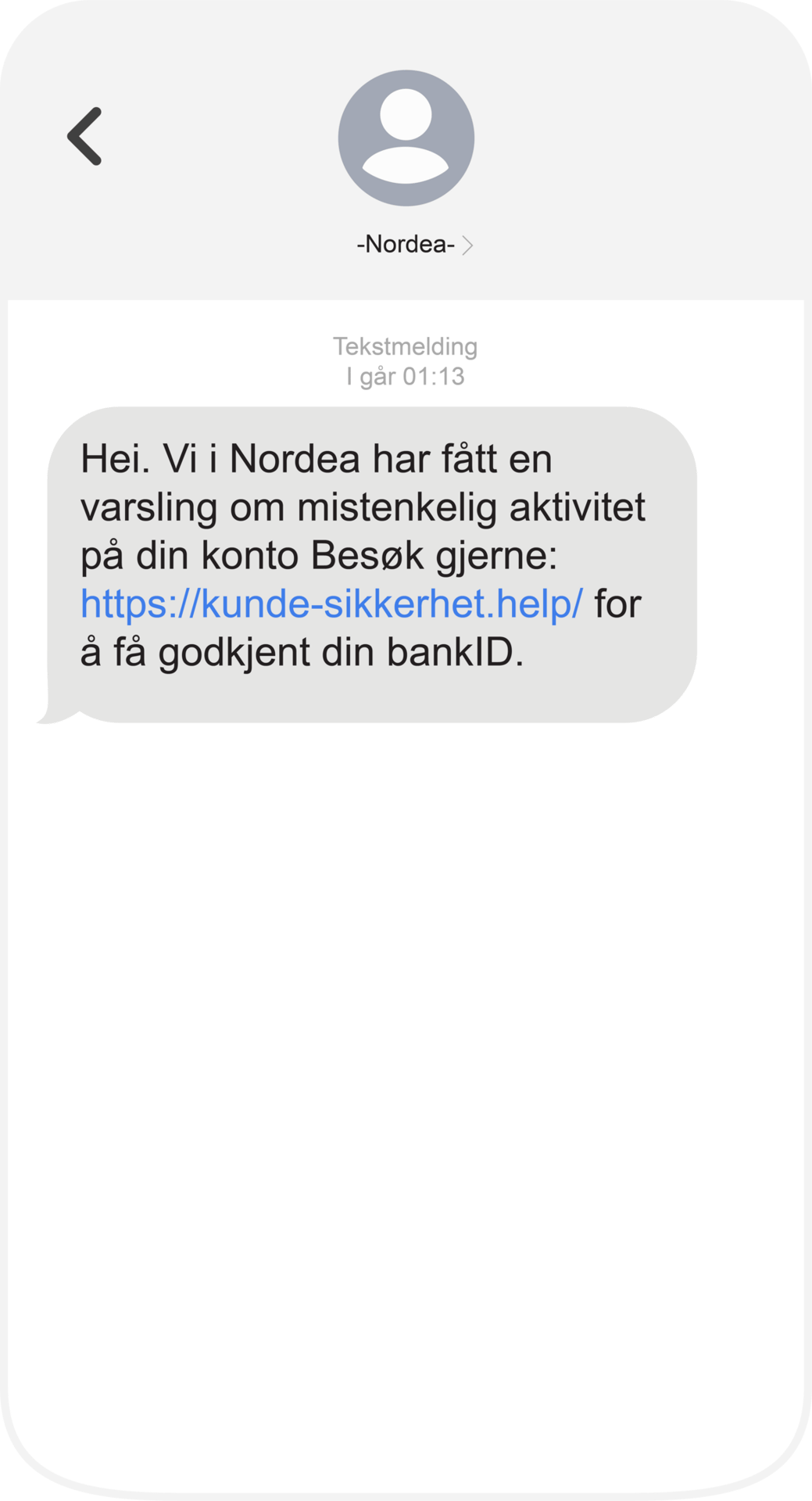Open -Nordea- contact details
This screenshot has width=812, height=1501.
coord(414,245)
